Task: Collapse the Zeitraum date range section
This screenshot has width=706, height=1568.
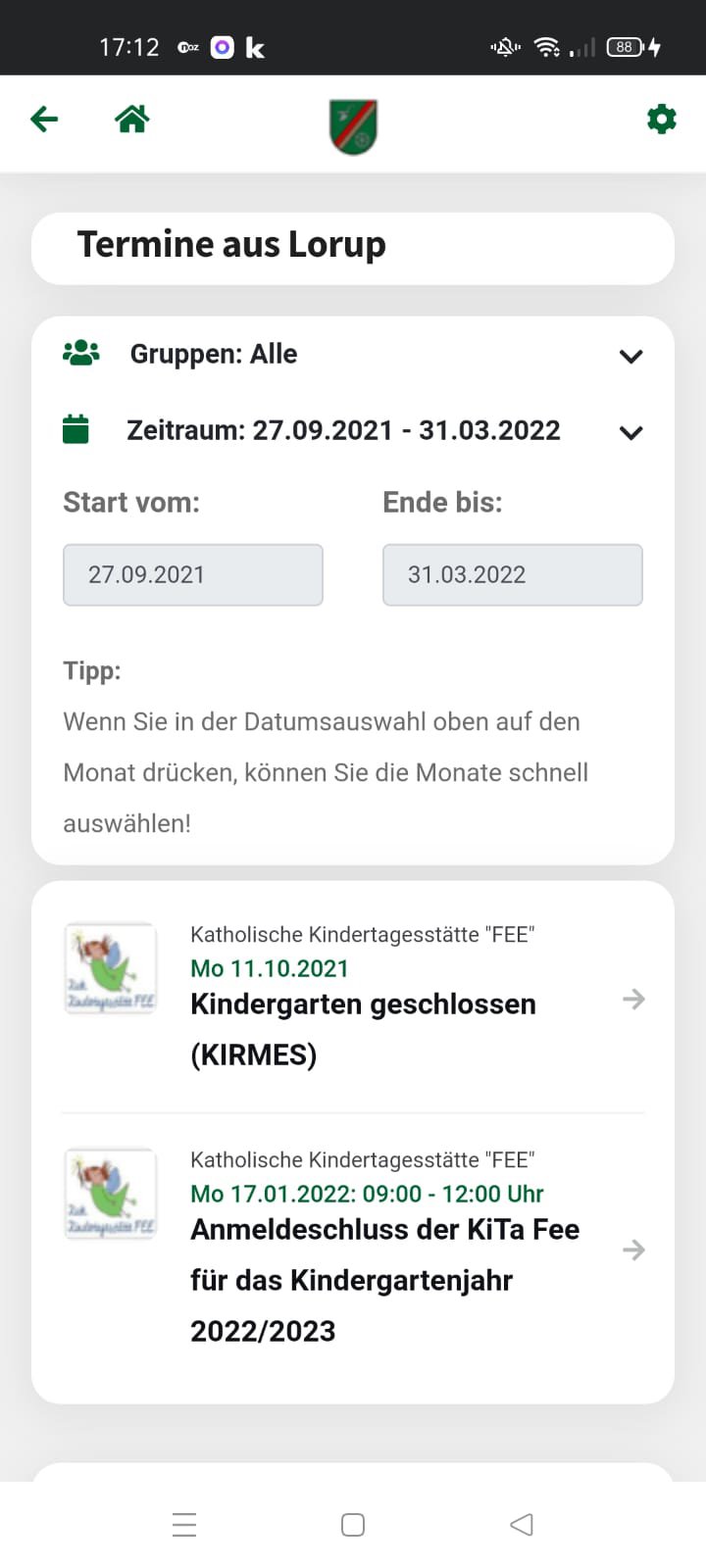Action: (x=353, y=430)
